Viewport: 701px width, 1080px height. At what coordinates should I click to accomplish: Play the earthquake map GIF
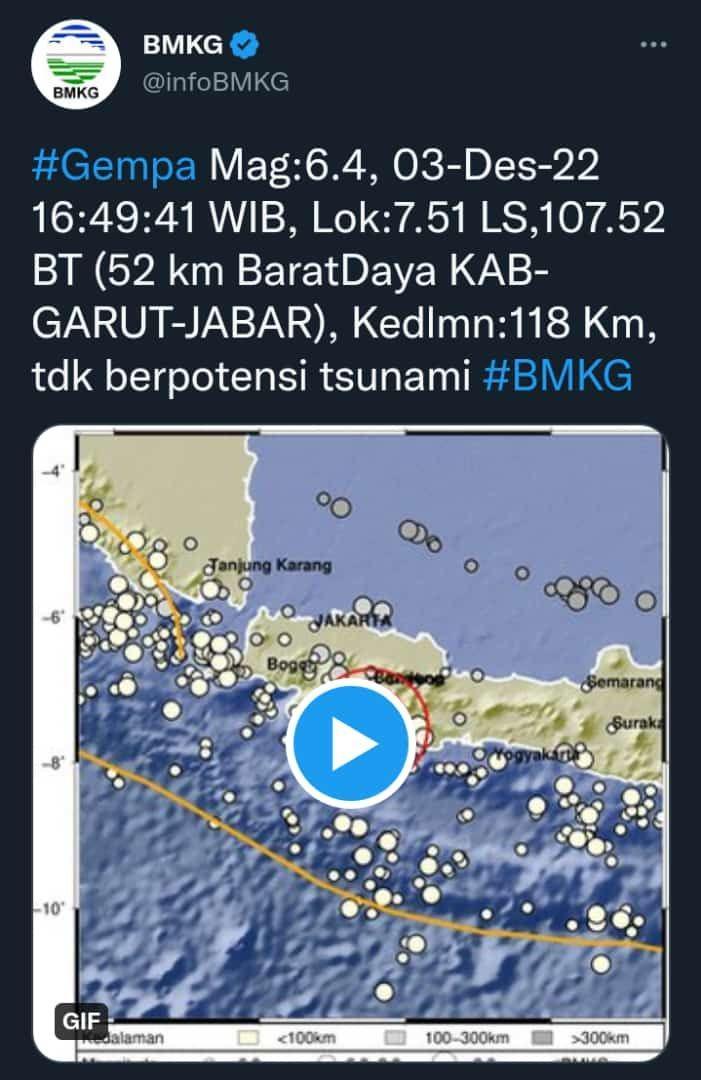349,744
